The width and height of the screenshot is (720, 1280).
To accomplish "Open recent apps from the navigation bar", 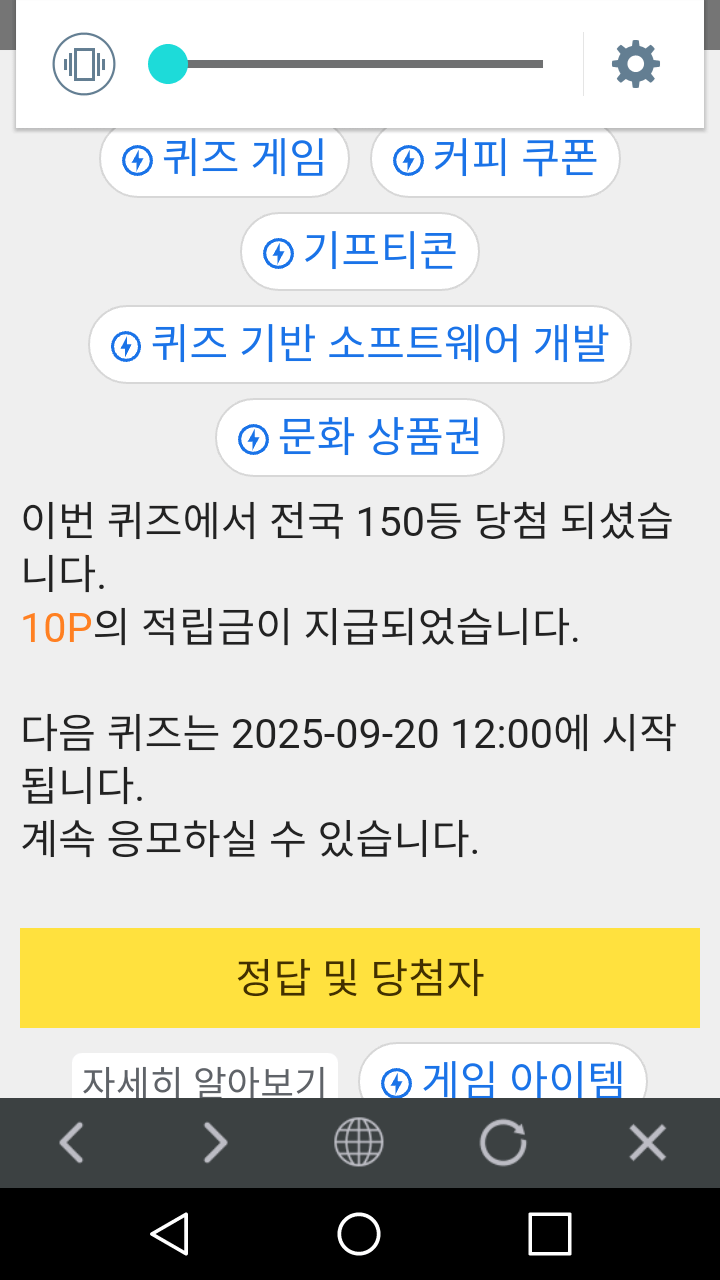I will [x=550, y=1234].
